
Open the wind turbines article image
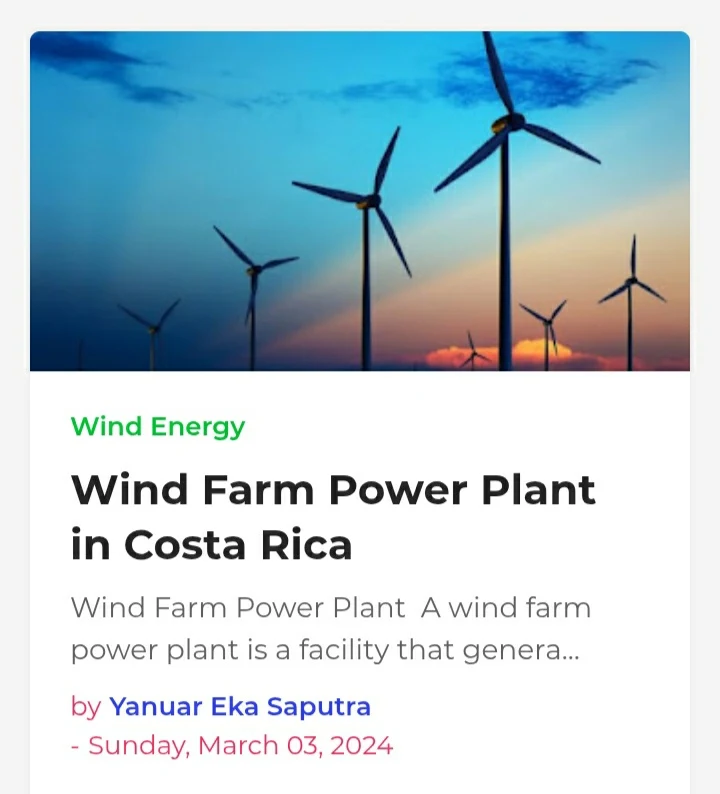pos(360,201)
